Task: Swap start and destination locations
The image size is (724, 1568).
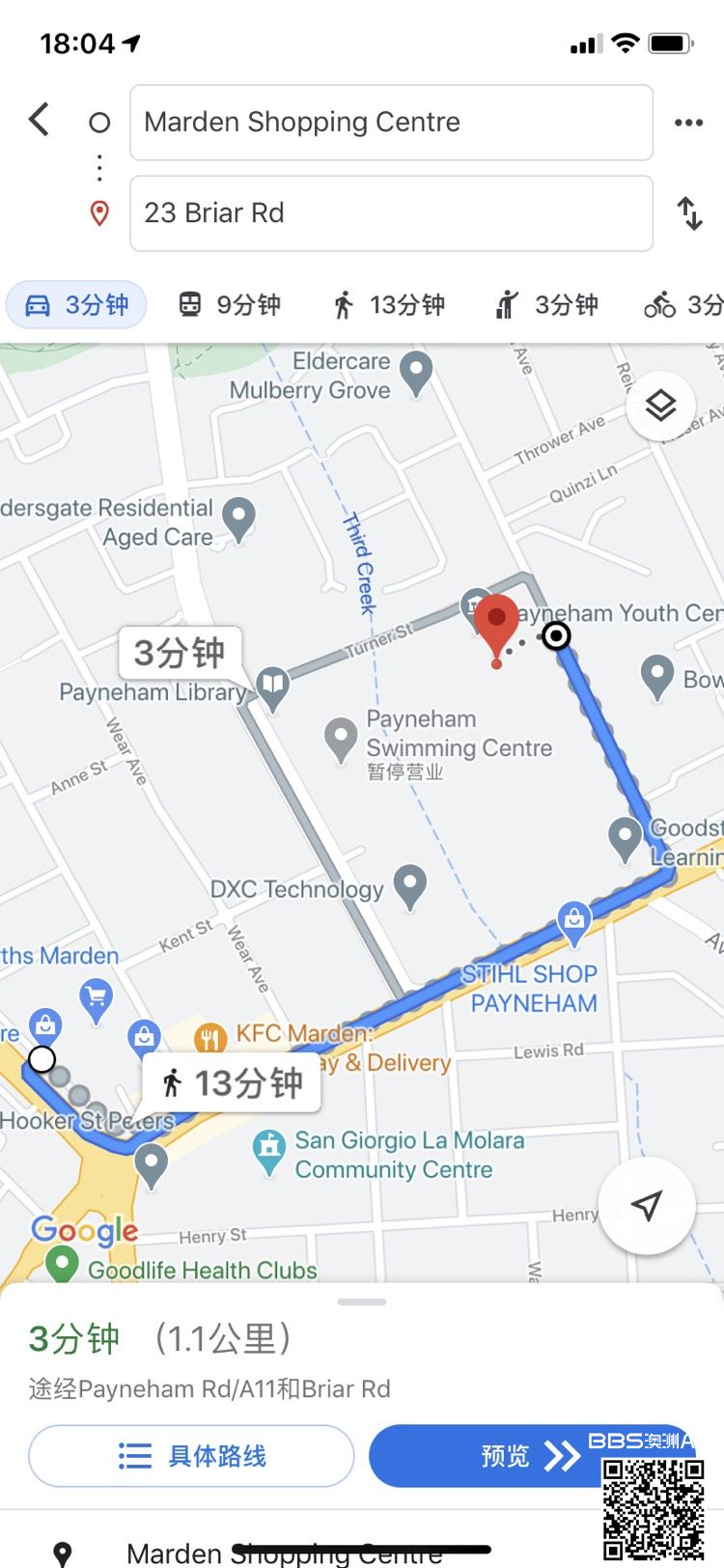Action: click(x=689, y=213)
